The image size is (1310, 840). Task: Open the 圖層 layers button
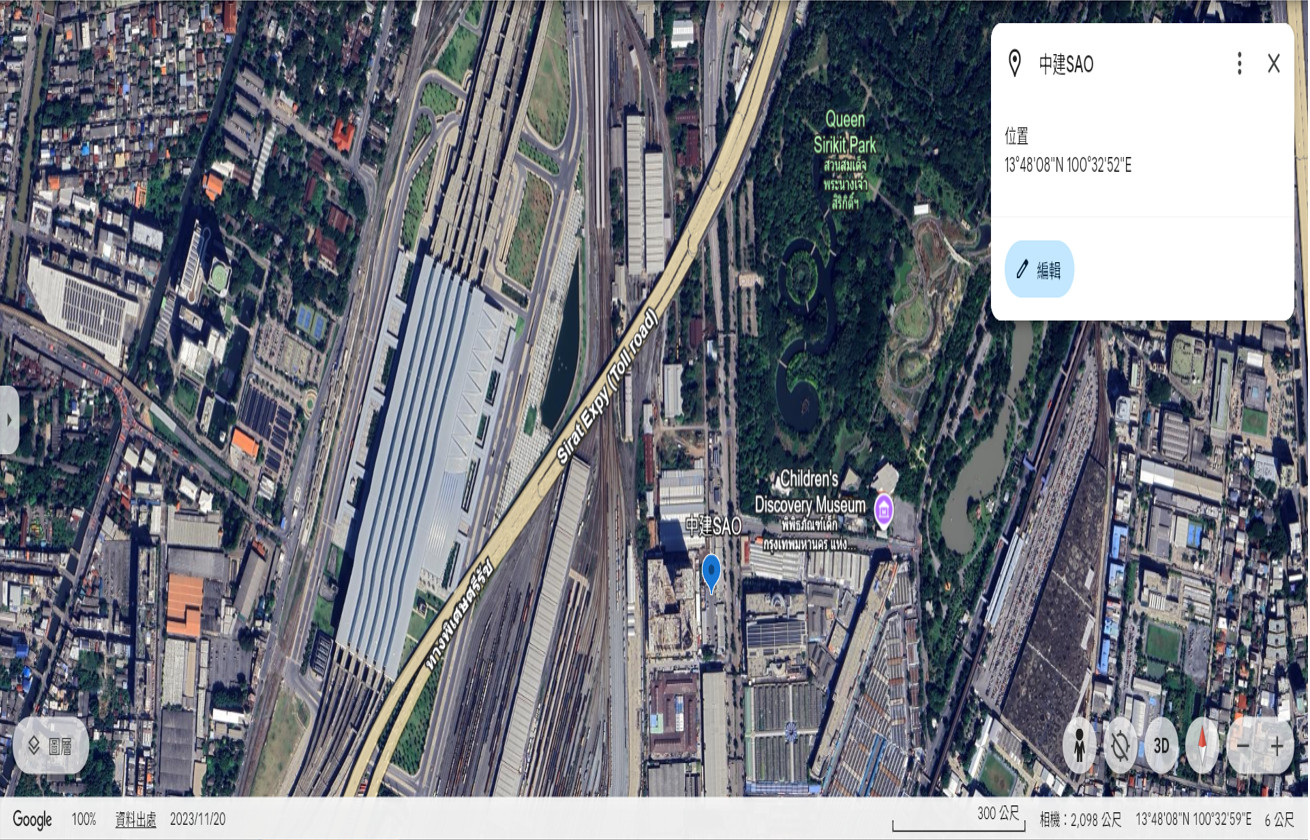51,746
